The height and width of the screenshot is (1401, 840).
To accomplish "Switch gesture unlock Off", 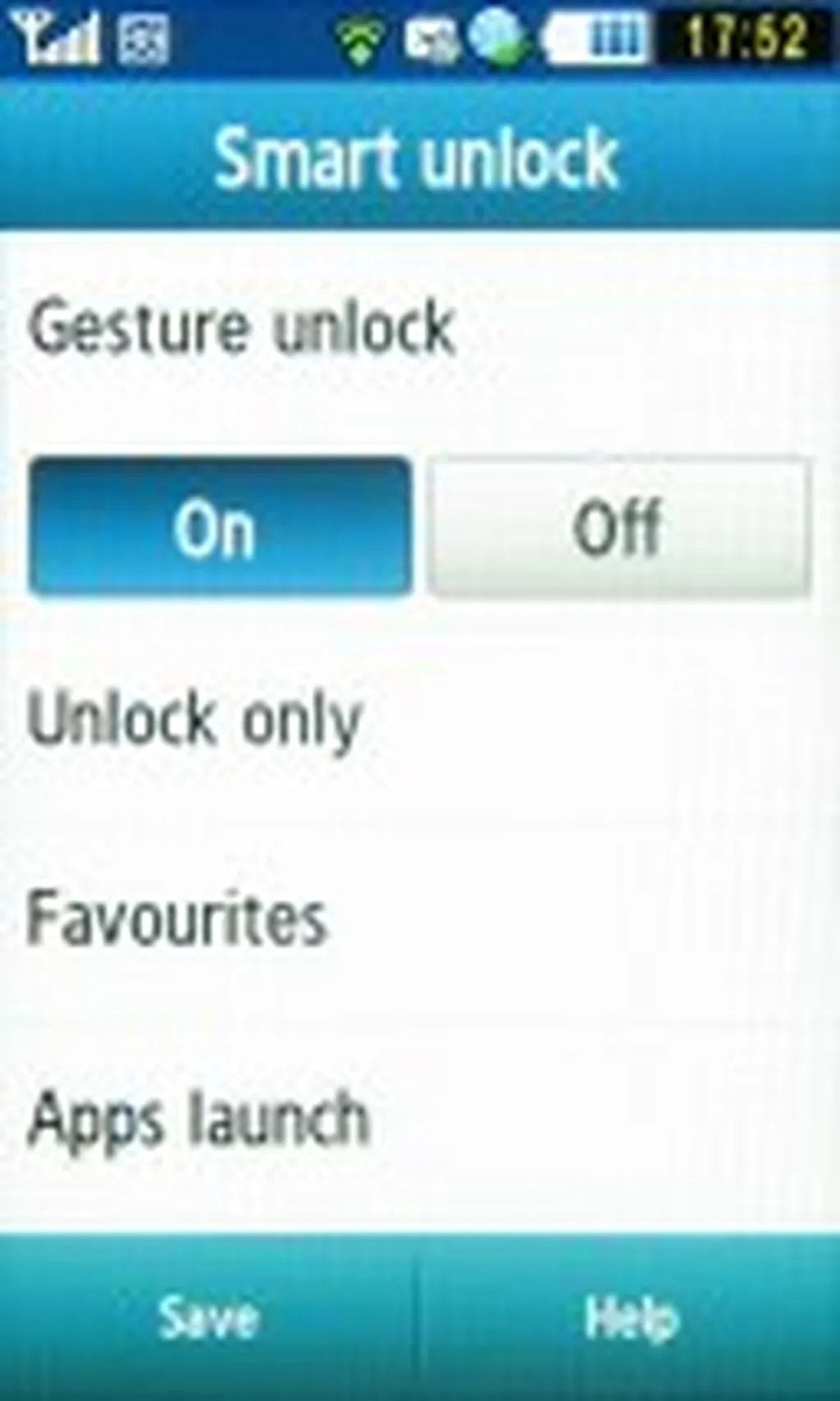I will coord(619,527).
